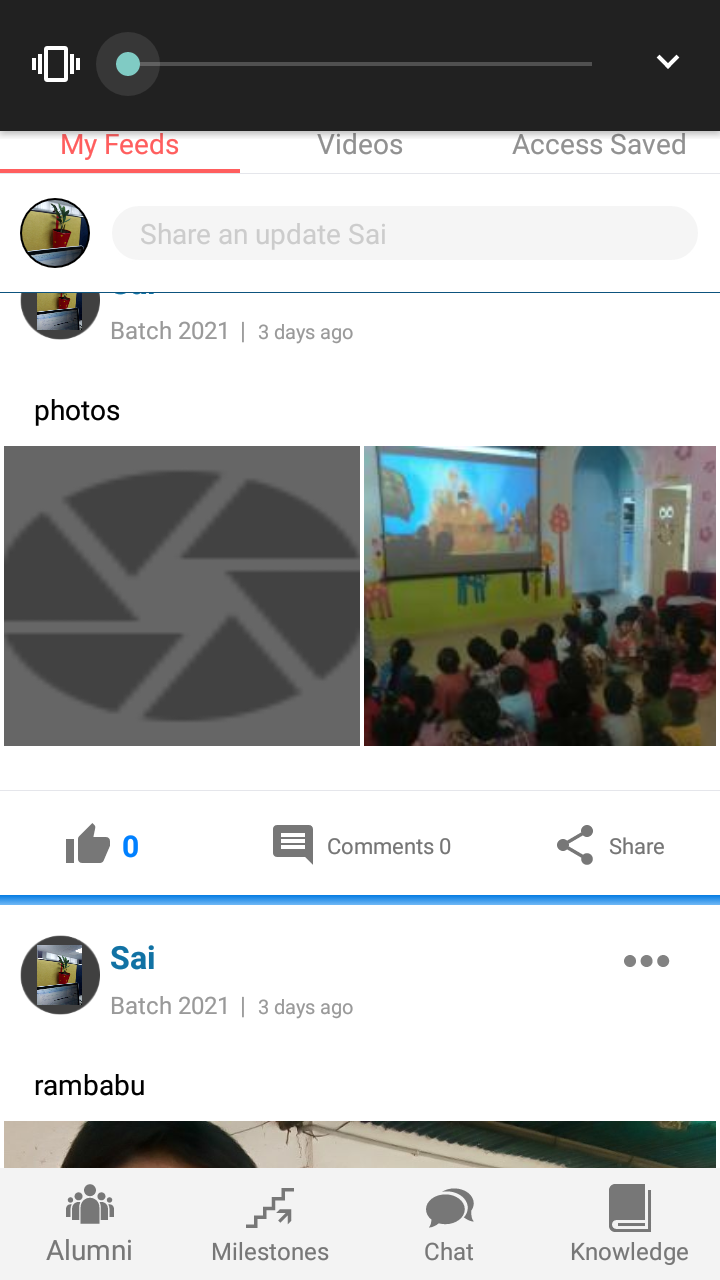Open Sai's profile from rambabu post
720x1280 pixels.
pyautogui.click(x=132, y=958)
